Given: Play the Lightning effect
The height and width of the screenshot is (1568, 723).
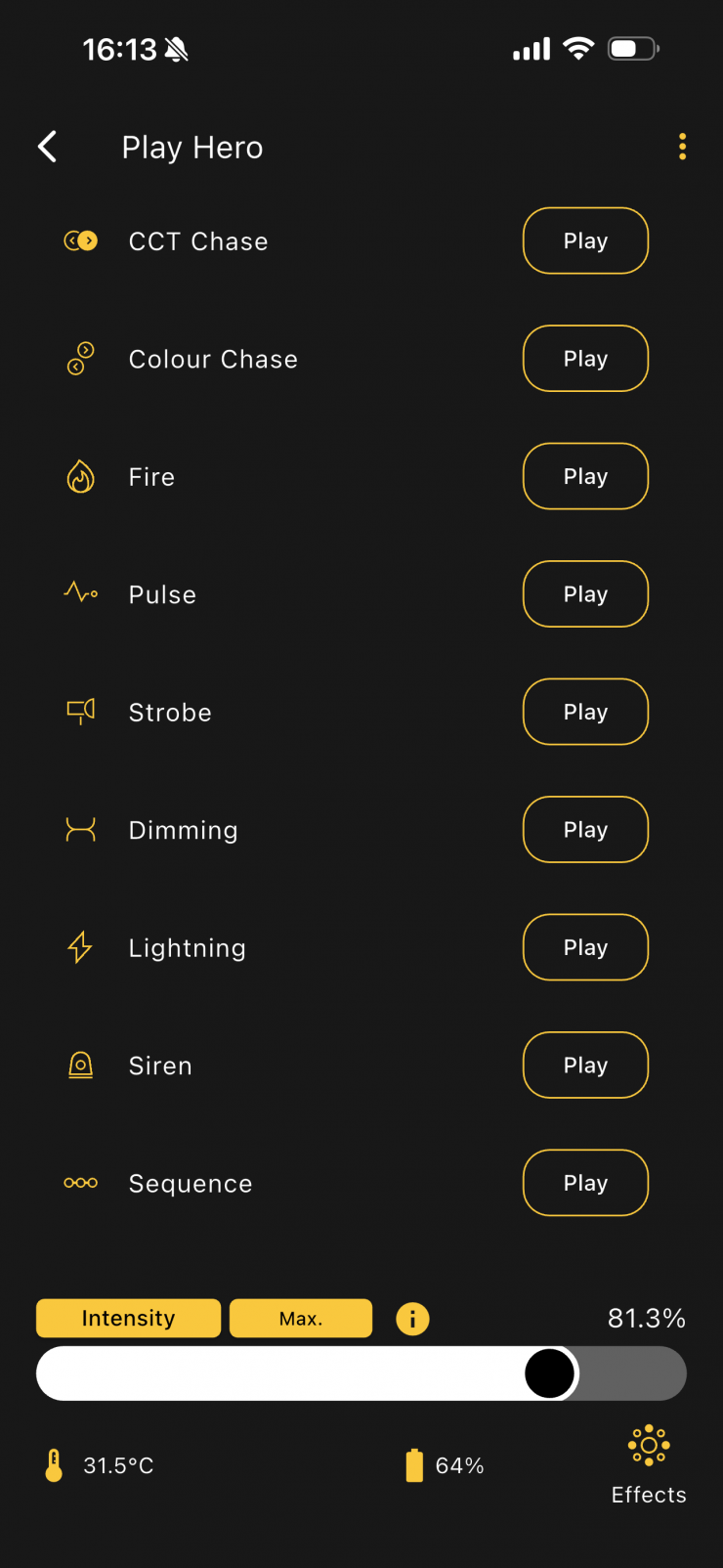Looking at the screenshot, I should tap(585, 947).
